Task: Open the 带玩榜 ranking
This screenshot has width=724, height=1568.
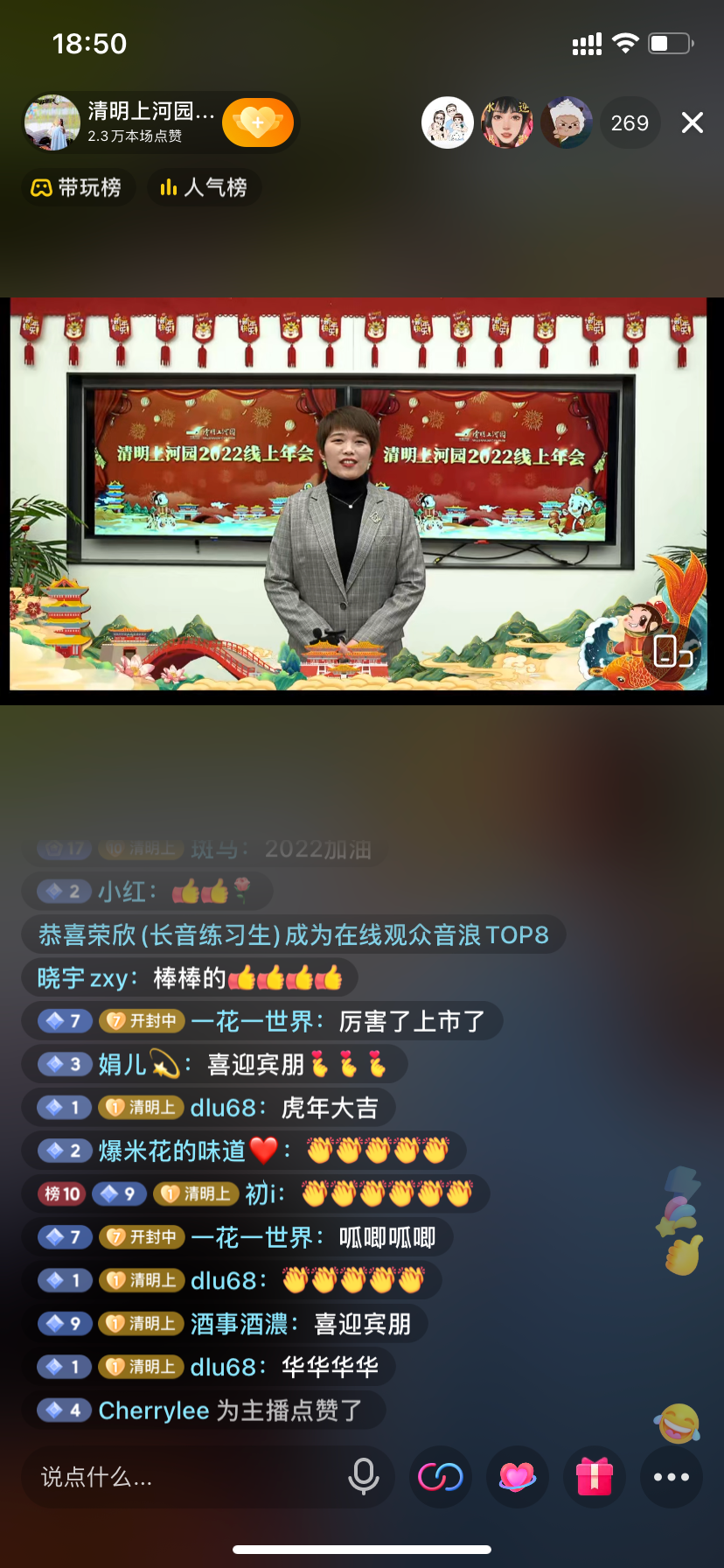Action: click(x=77, y=187)
